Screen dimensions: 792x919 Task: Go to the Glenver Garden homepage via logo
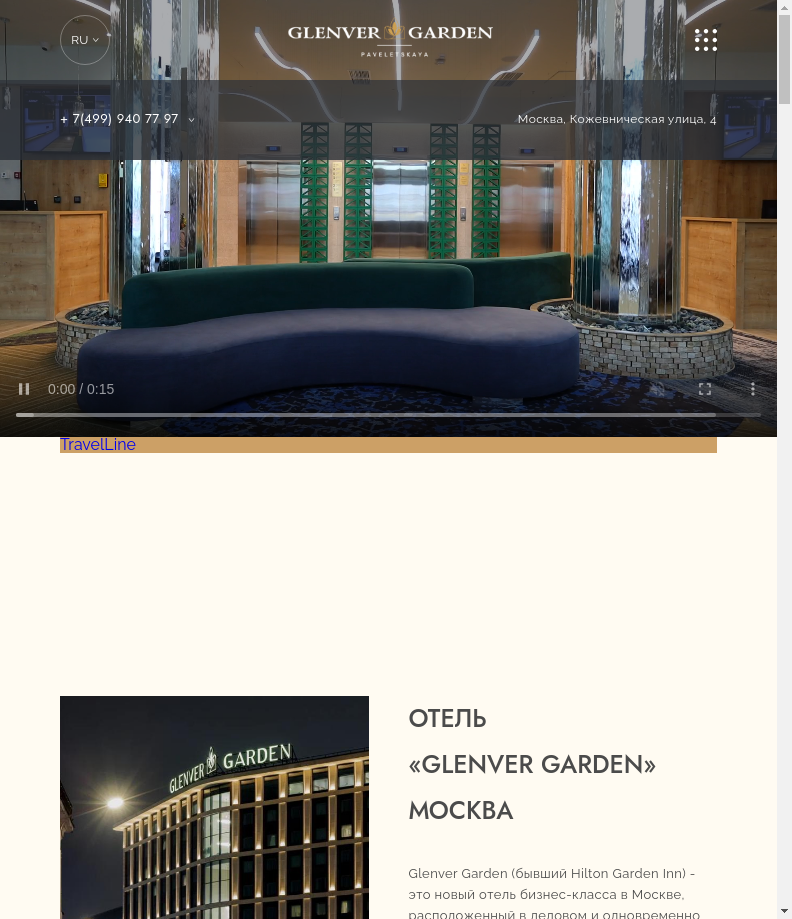click(390, 38)
